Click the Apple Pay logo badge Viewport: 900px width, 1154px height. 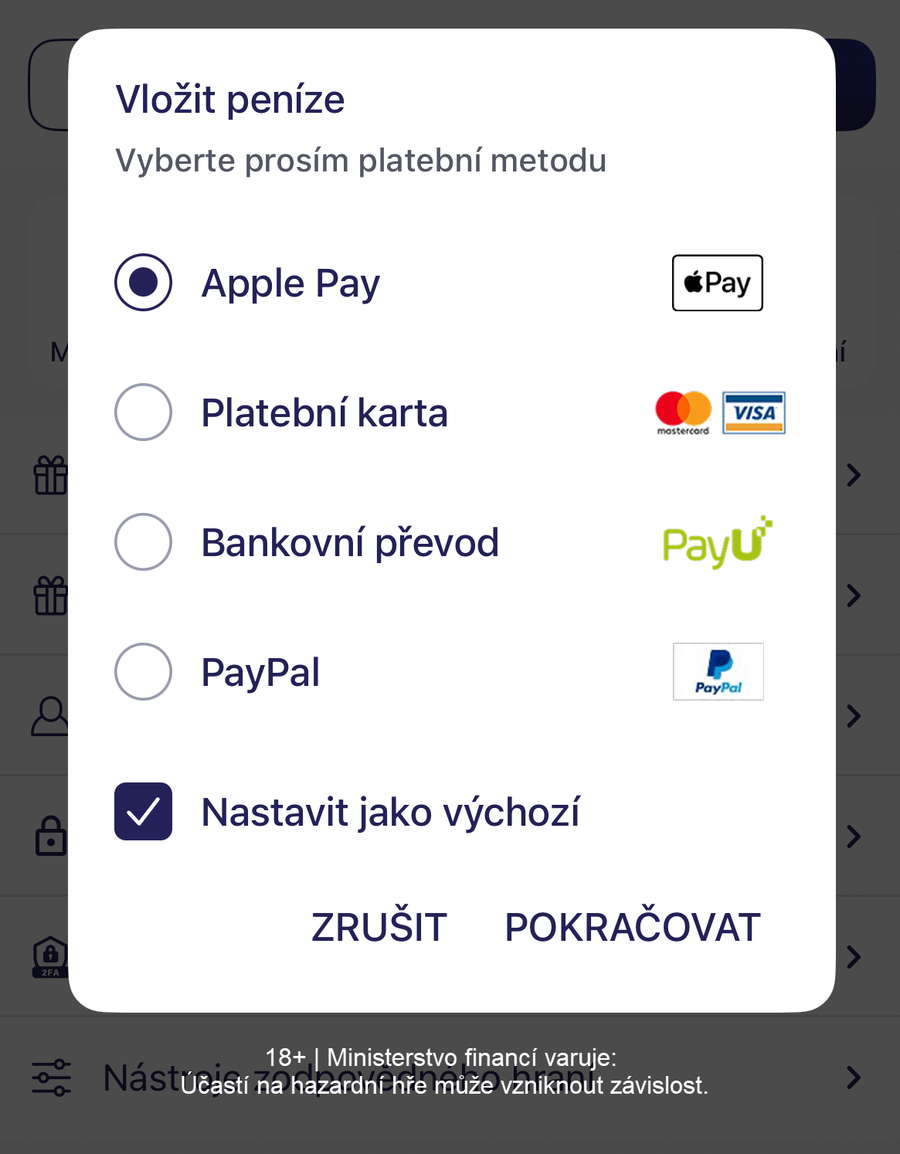tap(717, 283)
